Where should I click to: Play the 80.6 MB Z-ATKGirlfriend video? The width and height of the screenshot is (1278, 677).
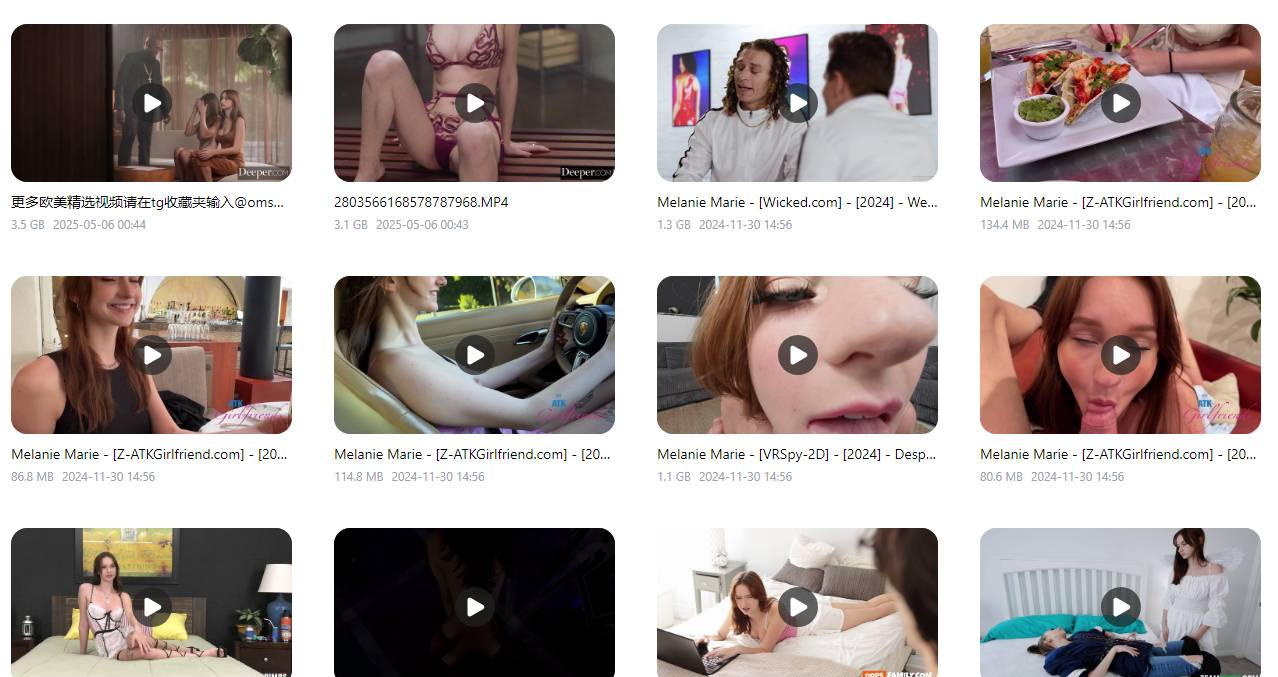1120,355
